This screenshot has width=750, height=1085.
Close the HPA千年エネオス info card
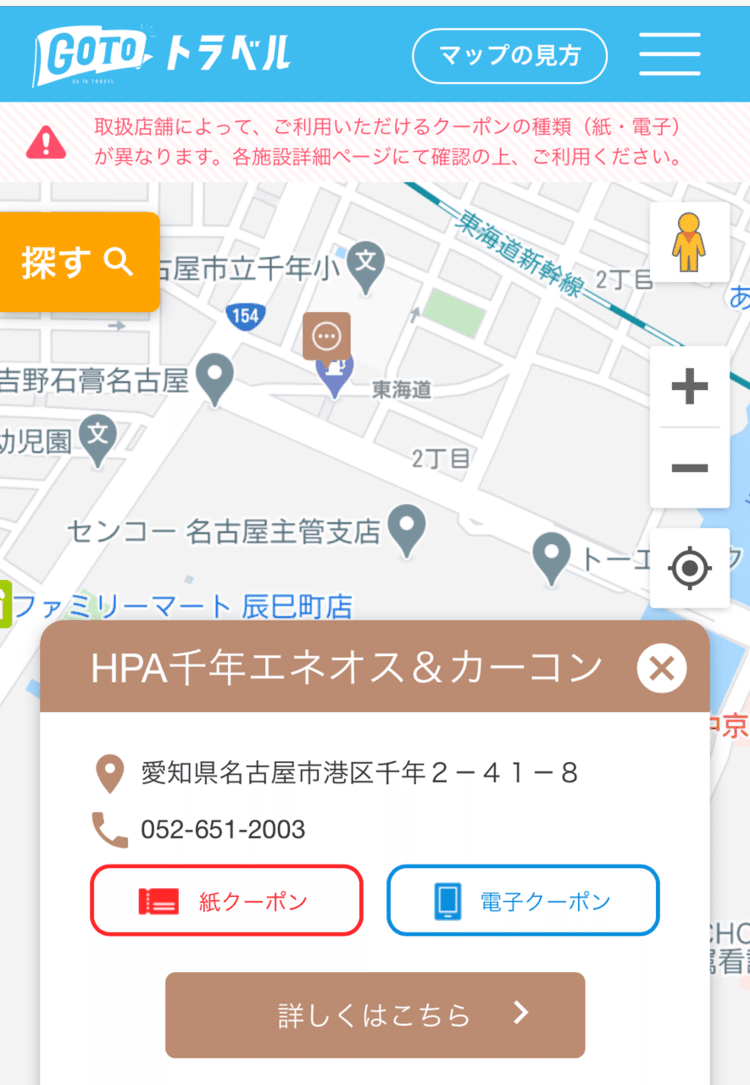click(661, 668)
